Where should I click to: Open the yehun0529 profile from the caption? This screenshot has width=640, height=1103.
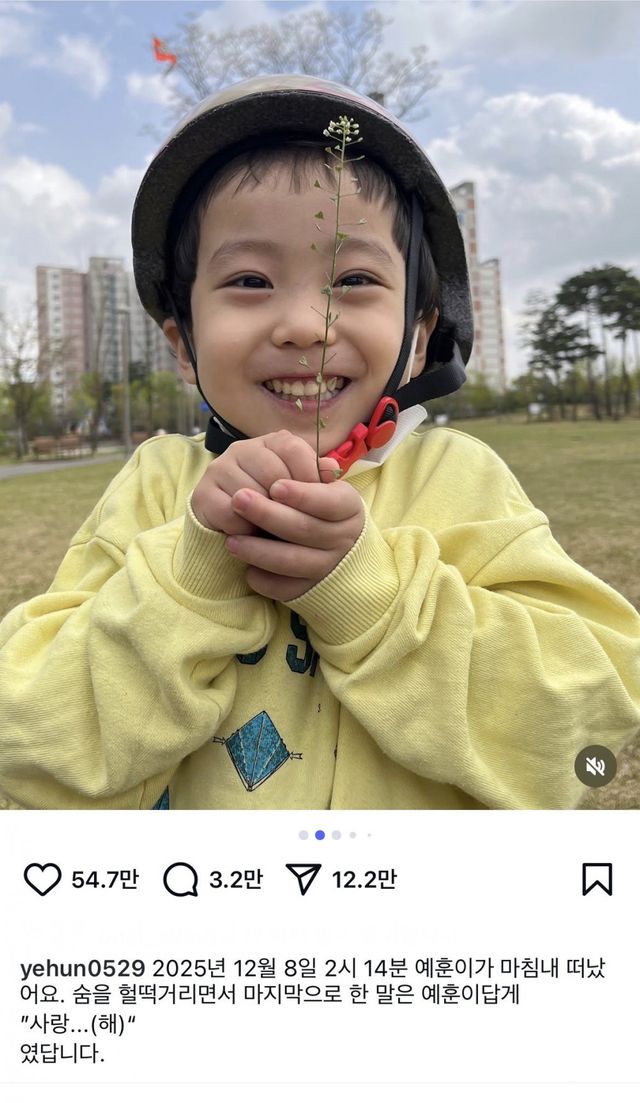coord(83,969)
